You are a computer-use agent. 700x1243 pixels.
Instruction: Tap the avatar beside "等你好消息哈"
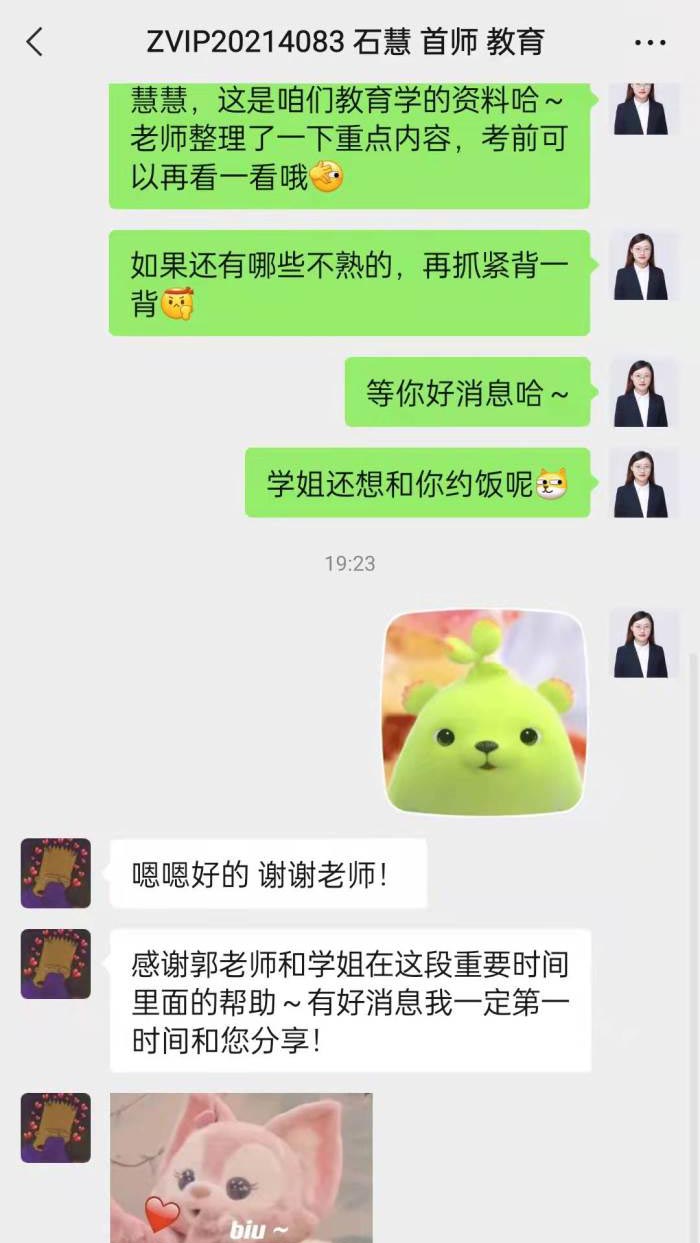640,392
